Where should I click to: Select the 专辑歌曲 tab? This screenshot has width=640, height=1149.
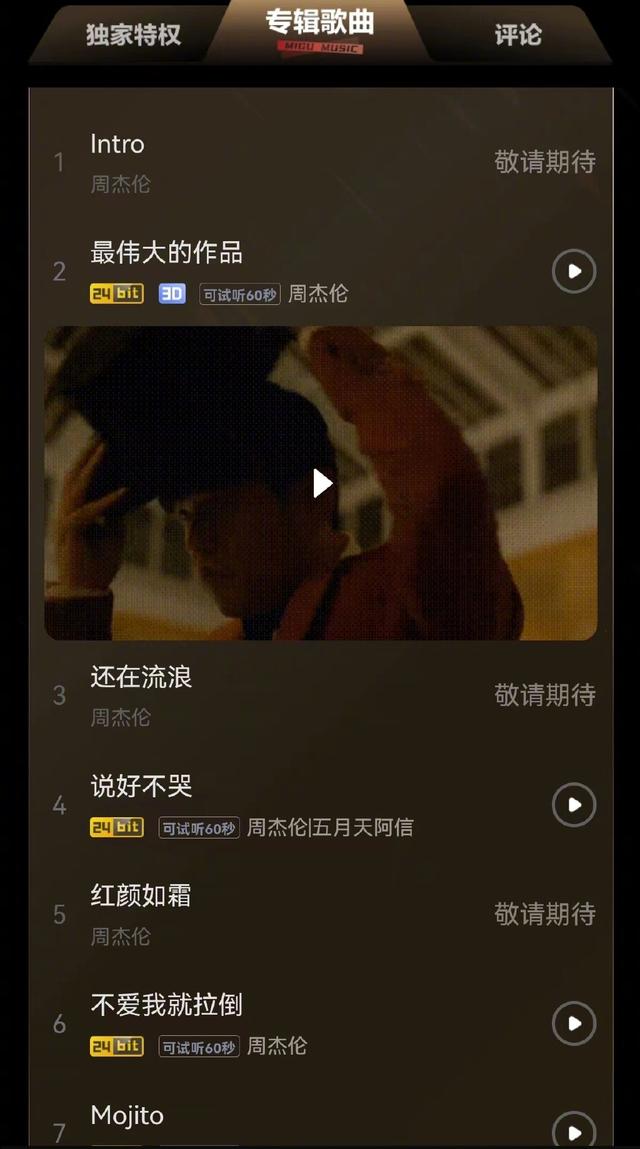coord(320,28)
